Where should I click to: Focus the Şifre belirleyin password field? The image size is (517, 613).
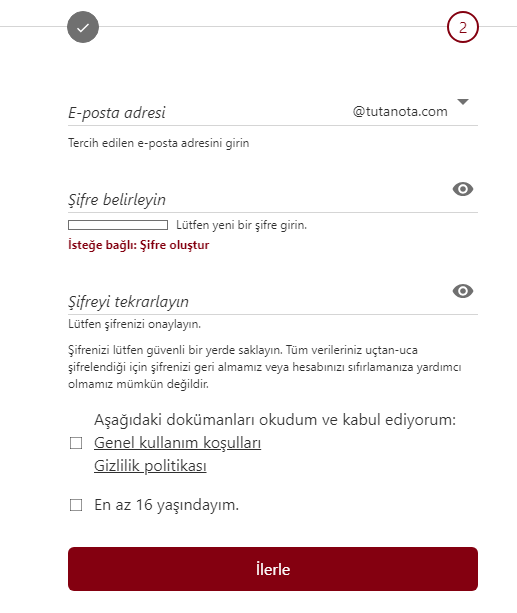[x=258, y=200]
